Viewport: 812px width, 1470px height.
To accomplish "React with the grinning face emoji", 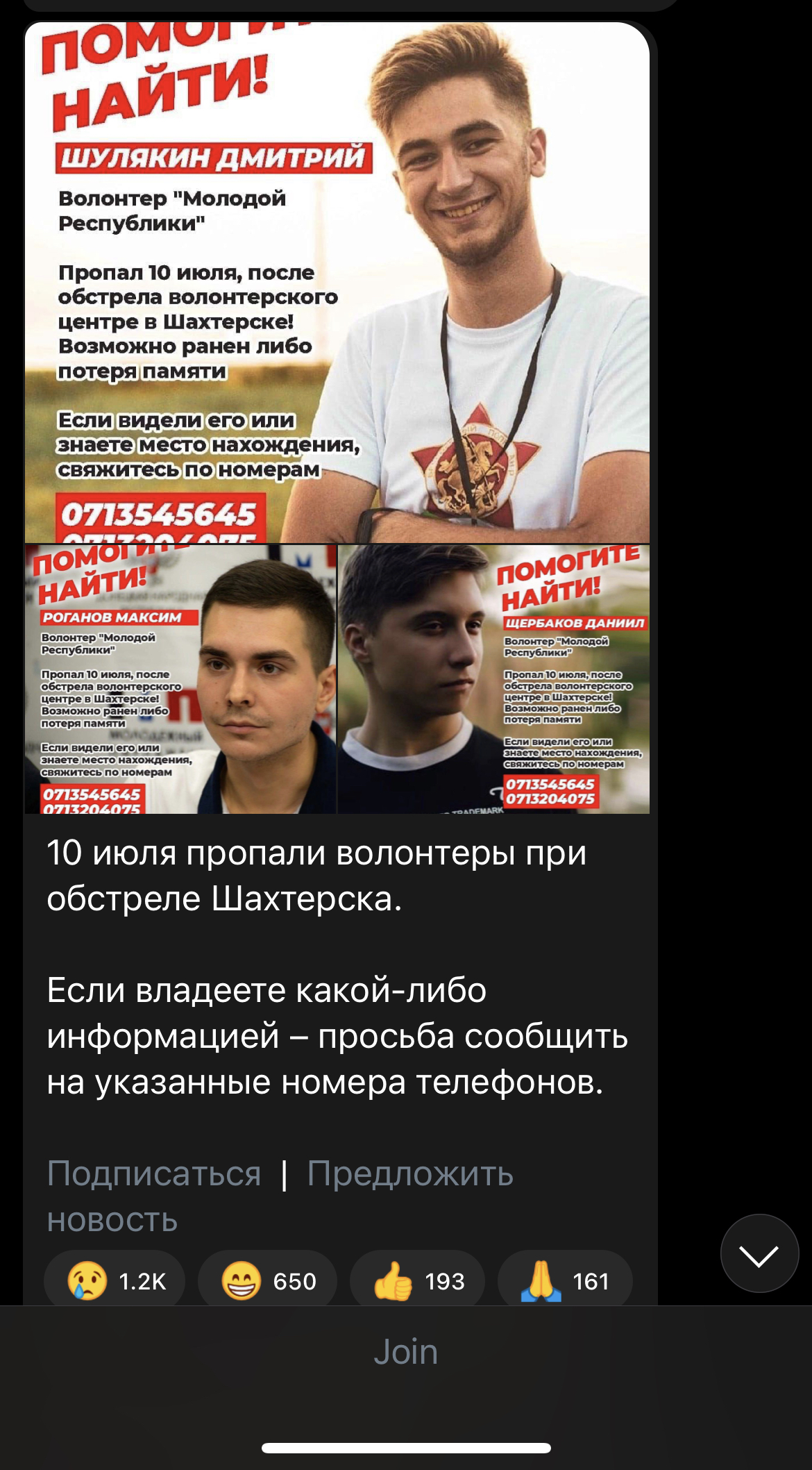I will 268,1281.
